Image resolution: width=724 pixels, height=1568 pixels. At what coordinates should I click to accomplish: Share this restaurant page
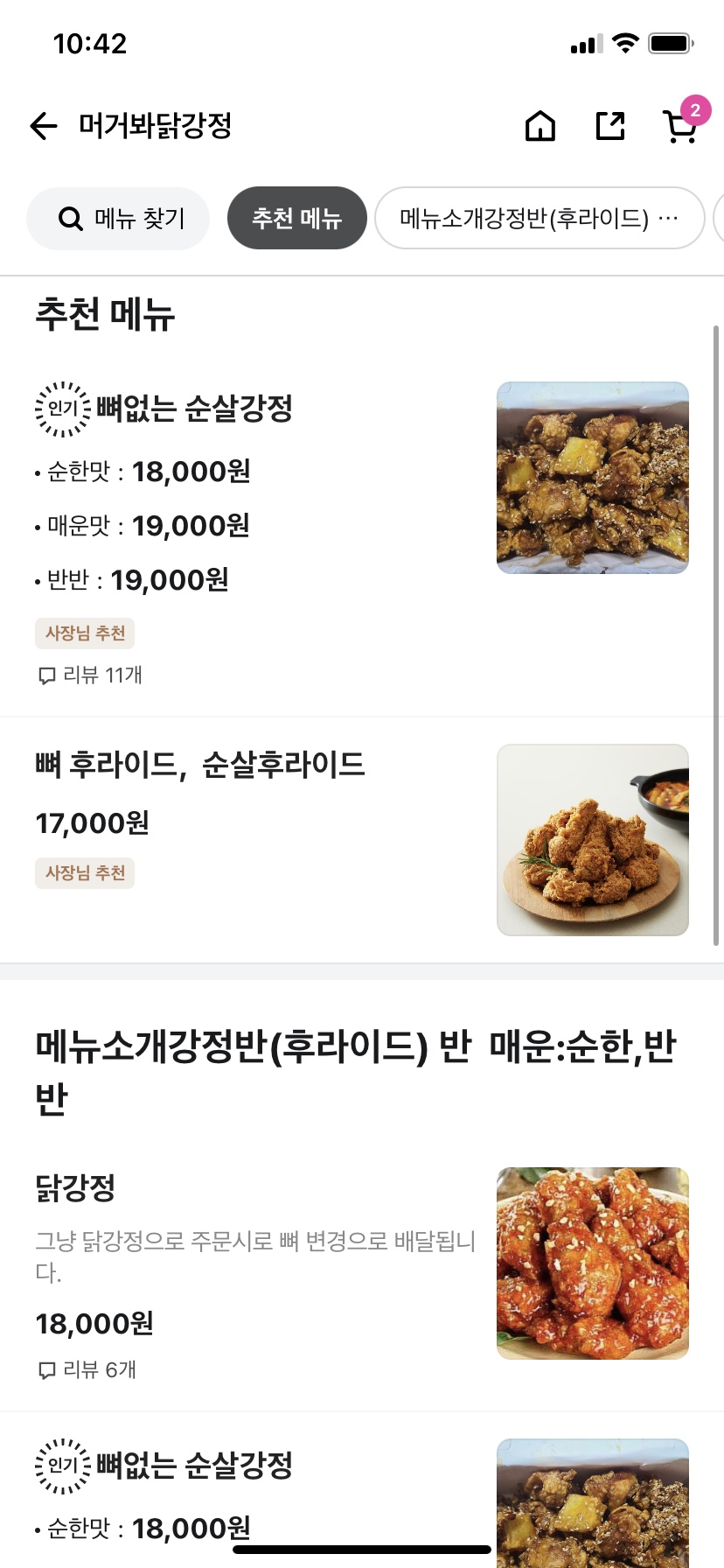click(x=610, y=126)
